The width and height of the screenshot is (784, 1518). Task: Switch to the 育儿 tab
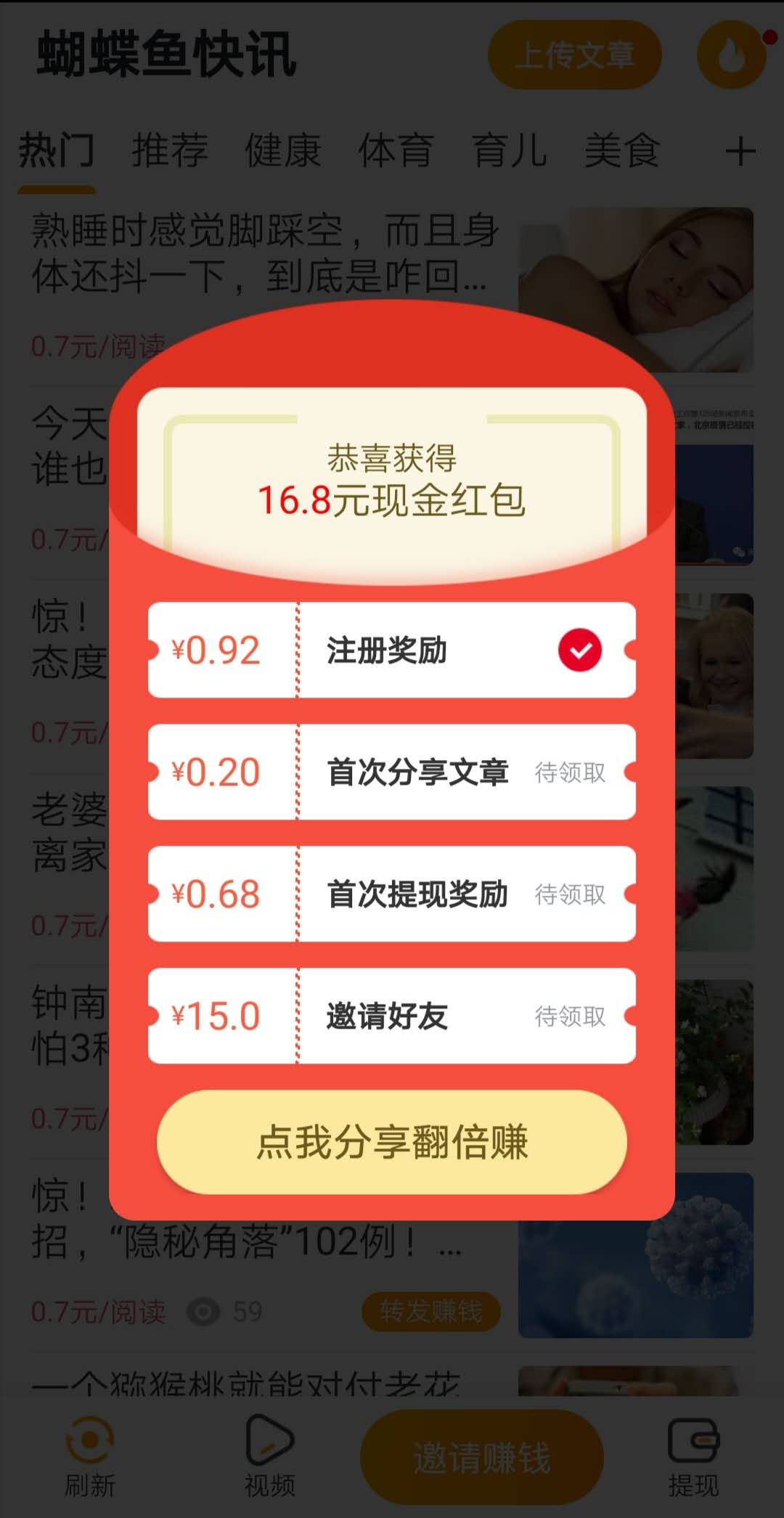509,151
